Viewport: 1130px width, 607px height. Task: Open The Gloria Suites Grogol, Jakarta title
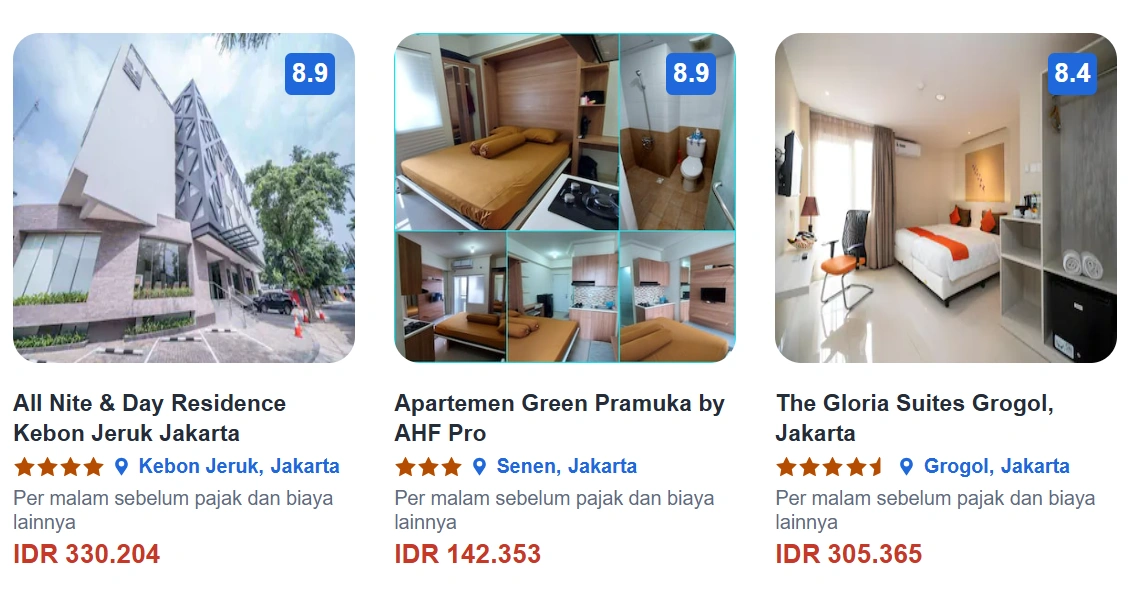(914, 418)
